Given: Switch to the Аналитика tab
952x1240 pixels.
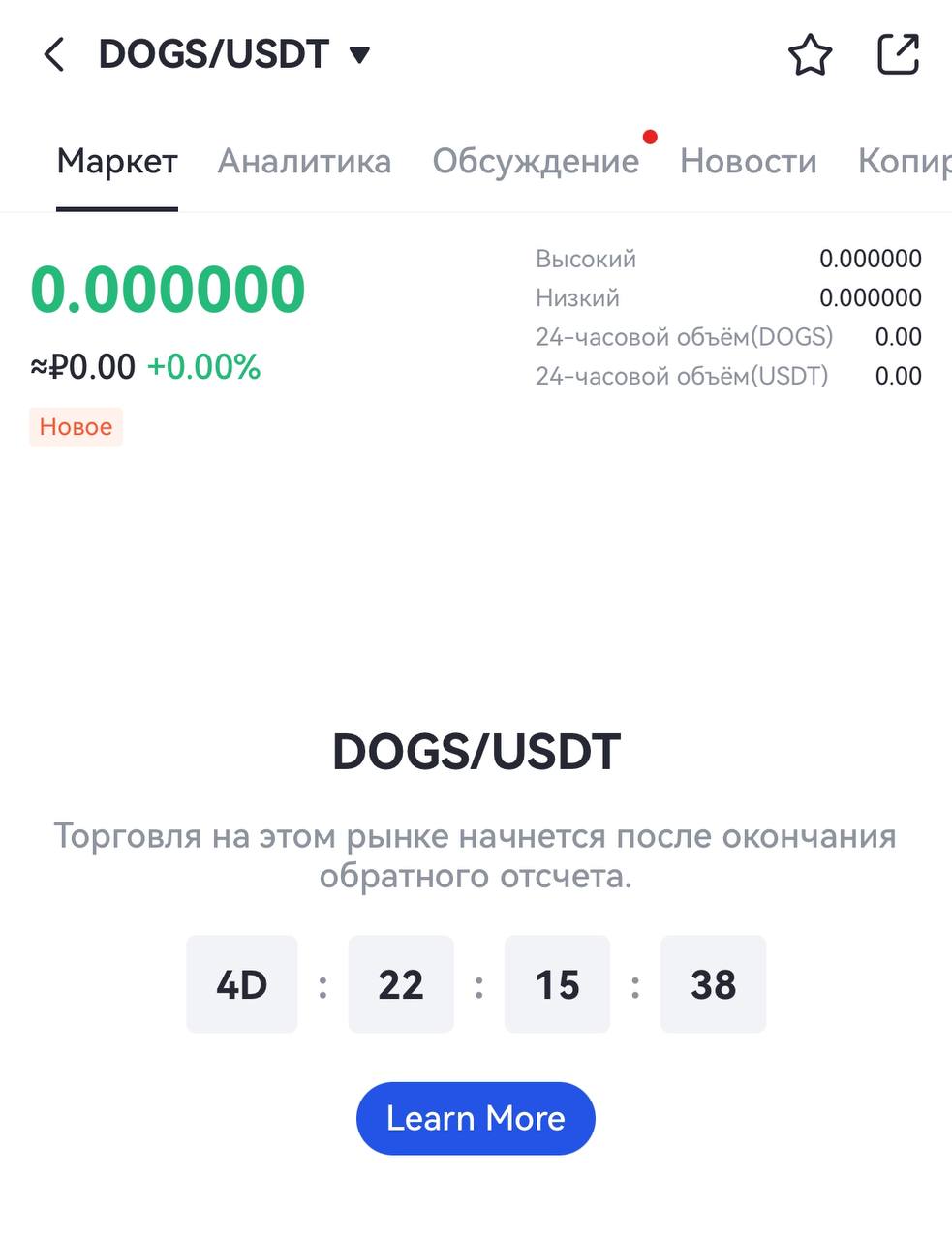Looking at the screenshot, I should [x=304, y=161].
